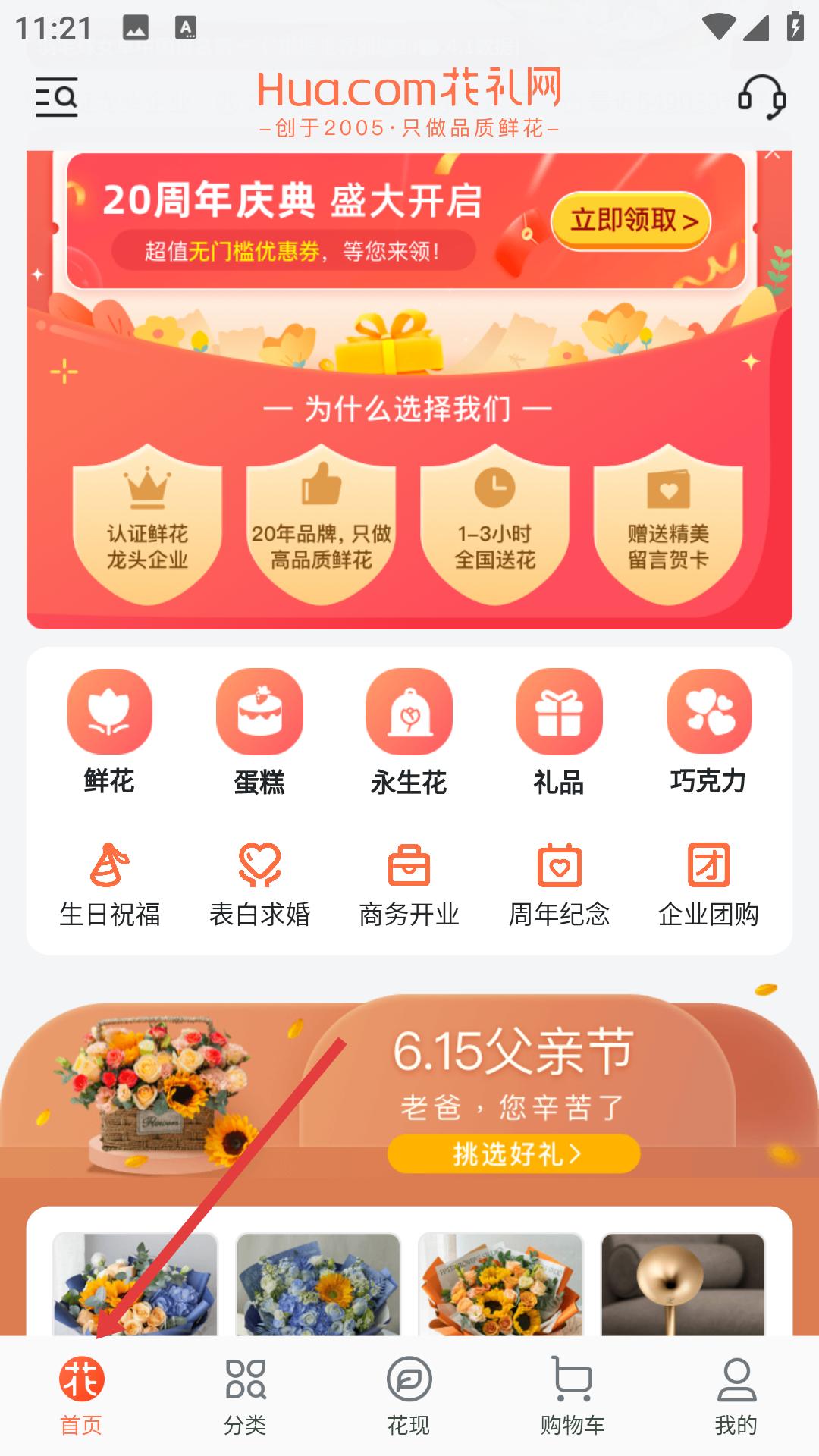Close the anniversary promotion banner
This screenshot has height=1456, width=819.
pyautogui.click(x=773, y=154)
